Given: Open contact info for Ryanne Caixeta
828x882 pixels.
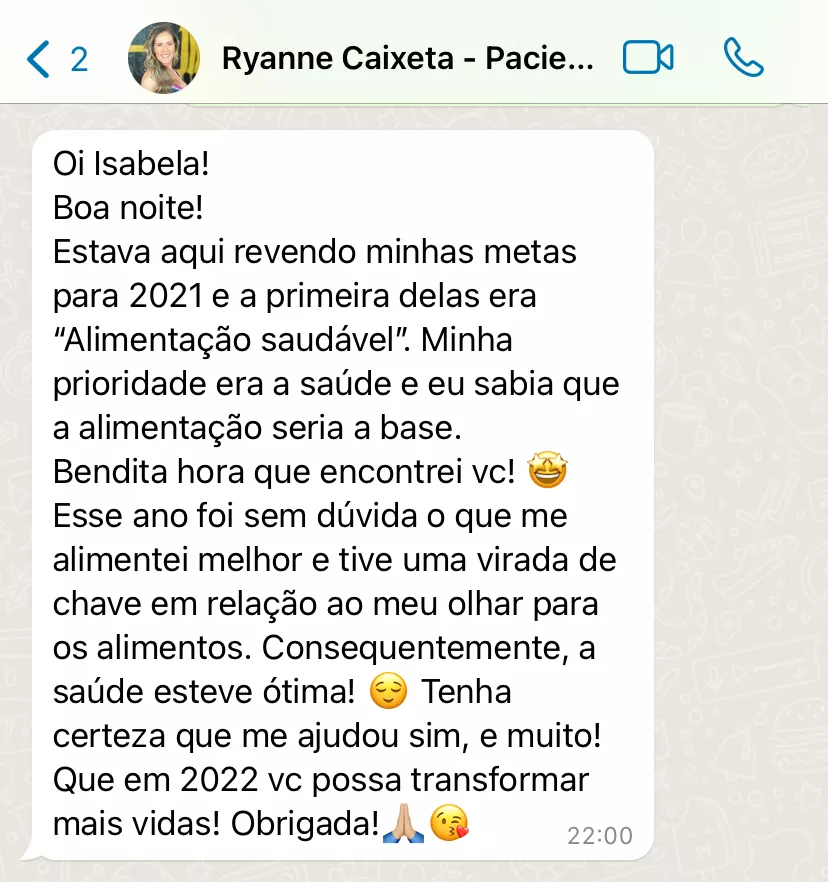Looking at the screenshot, I should coord(407,59).
